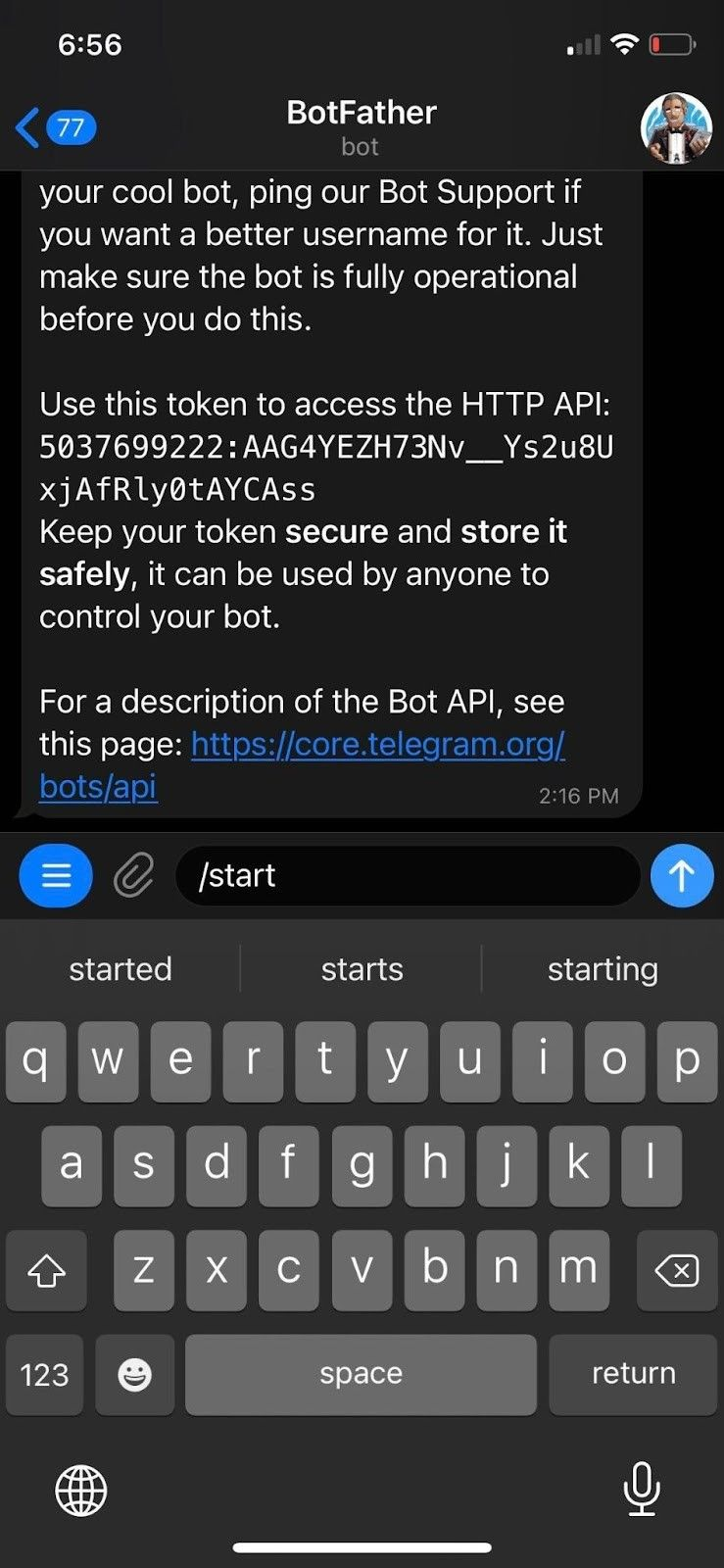Copy the bot API token text
This screenshot has width=724, height=1568.
coord(326,467)
